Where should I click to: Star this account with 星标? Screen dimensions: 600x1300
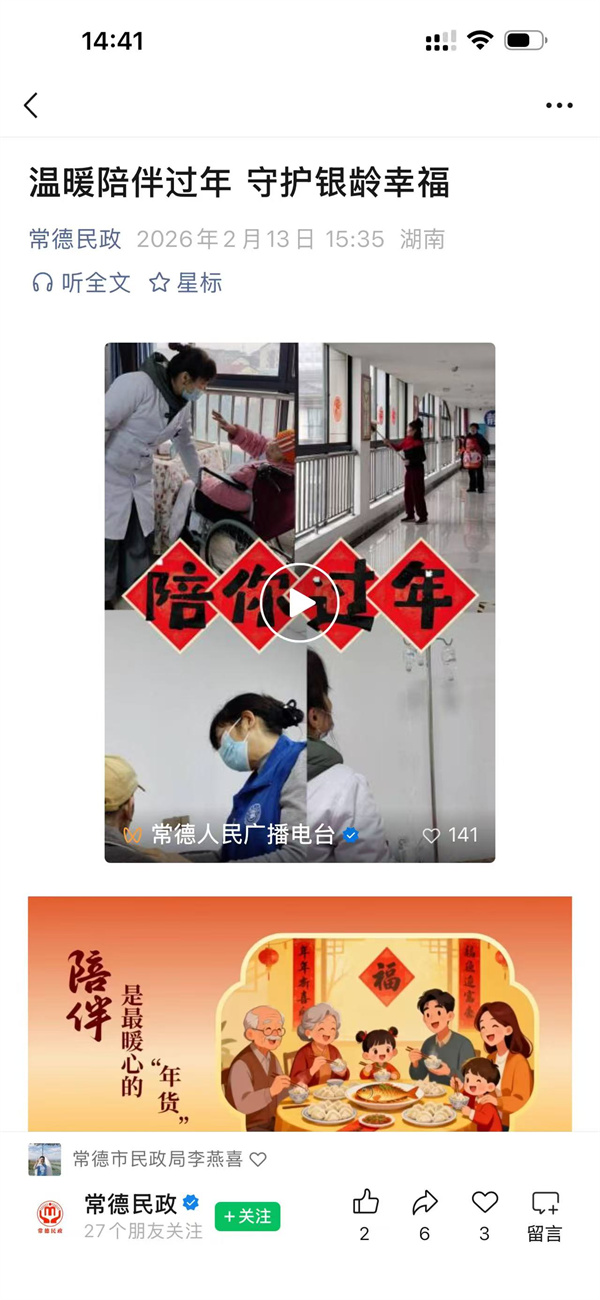point(185,283)
